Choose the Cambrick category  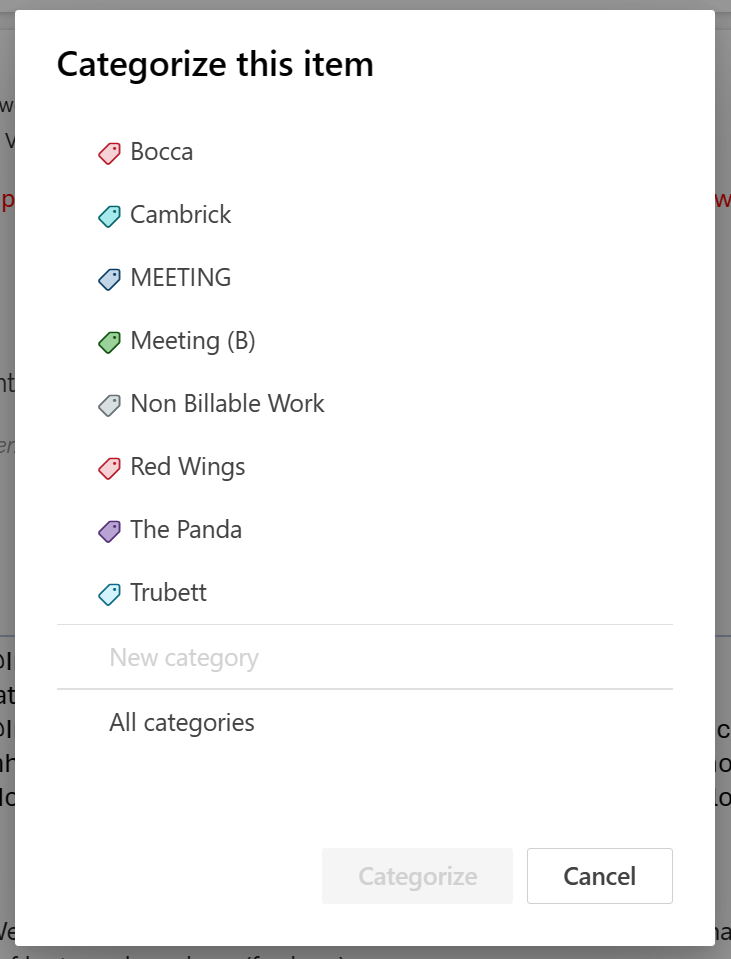pyautogui.click(x=365, y=215)
